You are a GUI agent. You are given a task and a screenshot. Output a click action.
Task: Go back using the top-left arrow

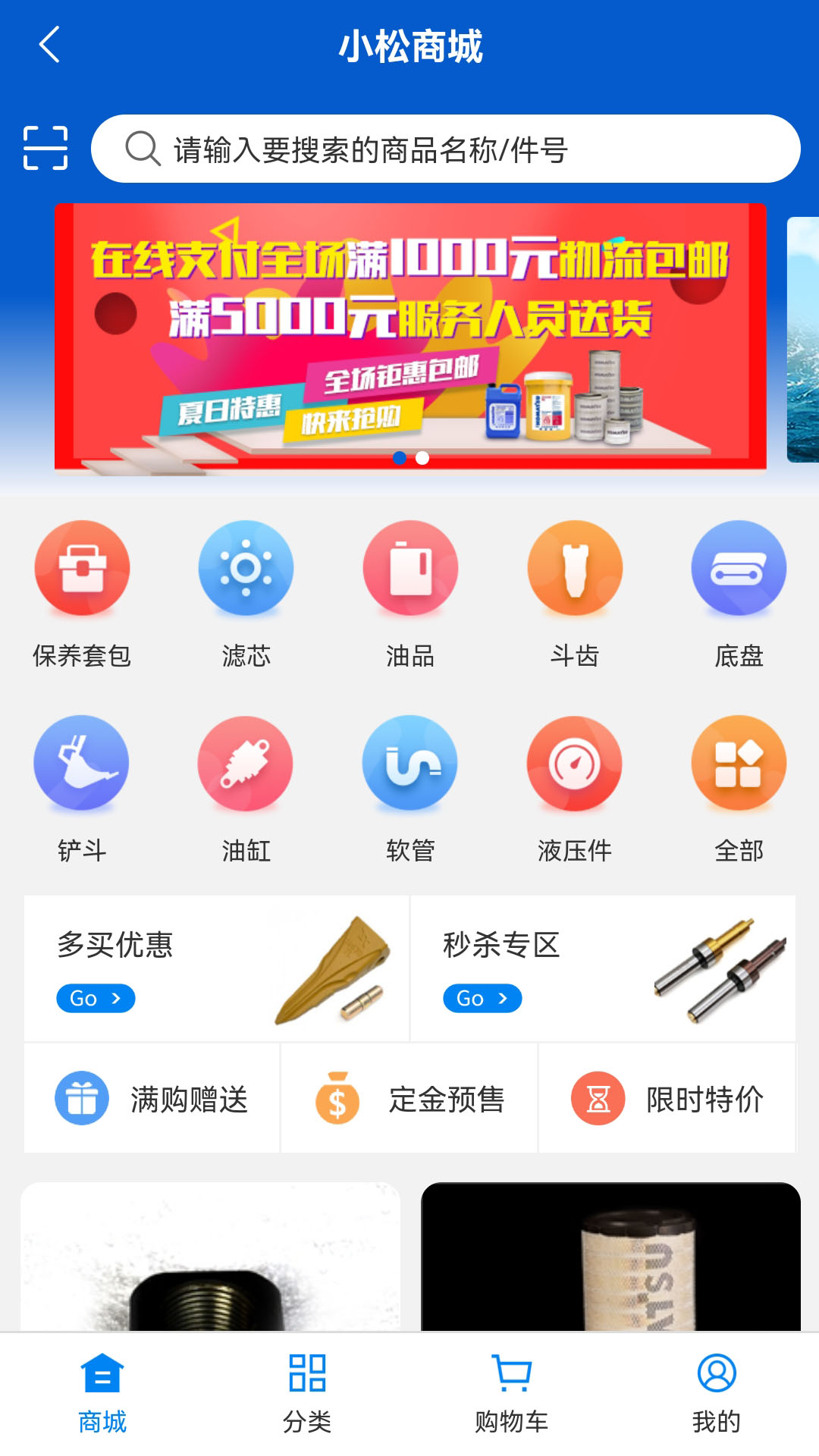pos(50,45)
